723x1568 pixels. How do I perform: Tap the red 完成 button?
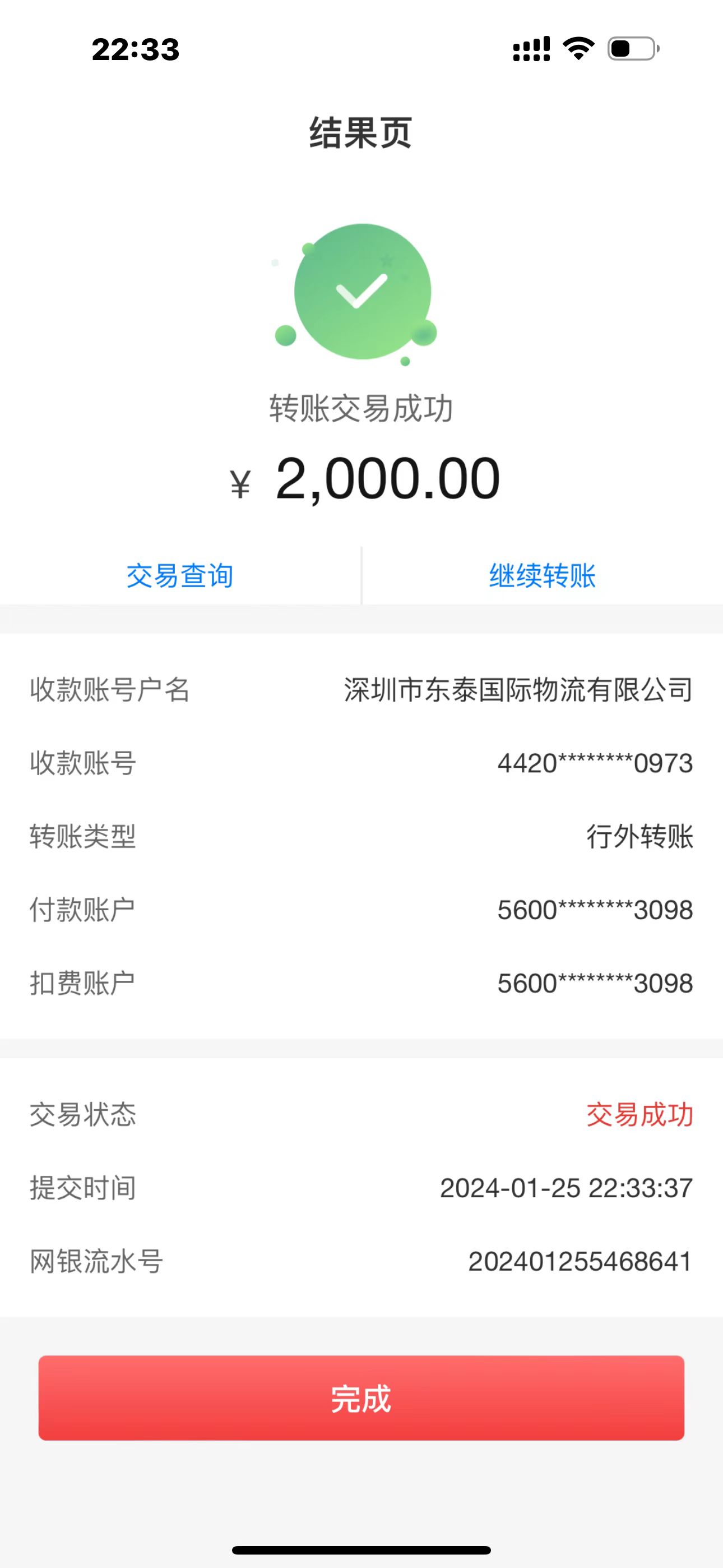[x=361, y=1398]
